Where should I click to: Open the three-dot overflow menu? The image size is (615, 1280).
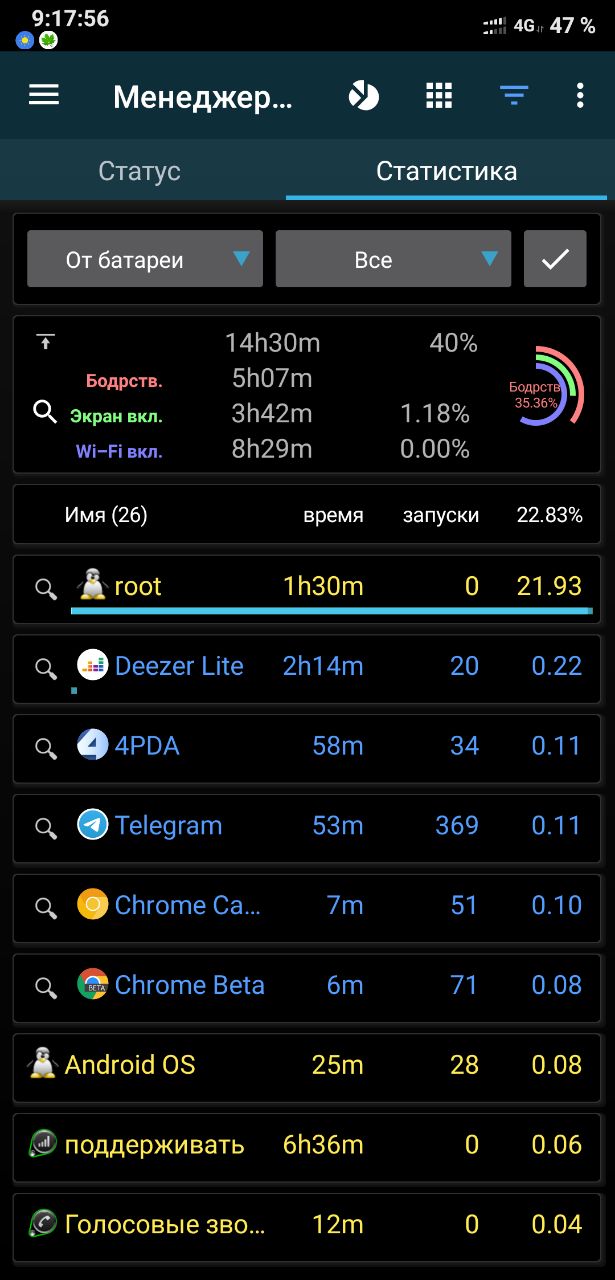(x=580, y=96)
